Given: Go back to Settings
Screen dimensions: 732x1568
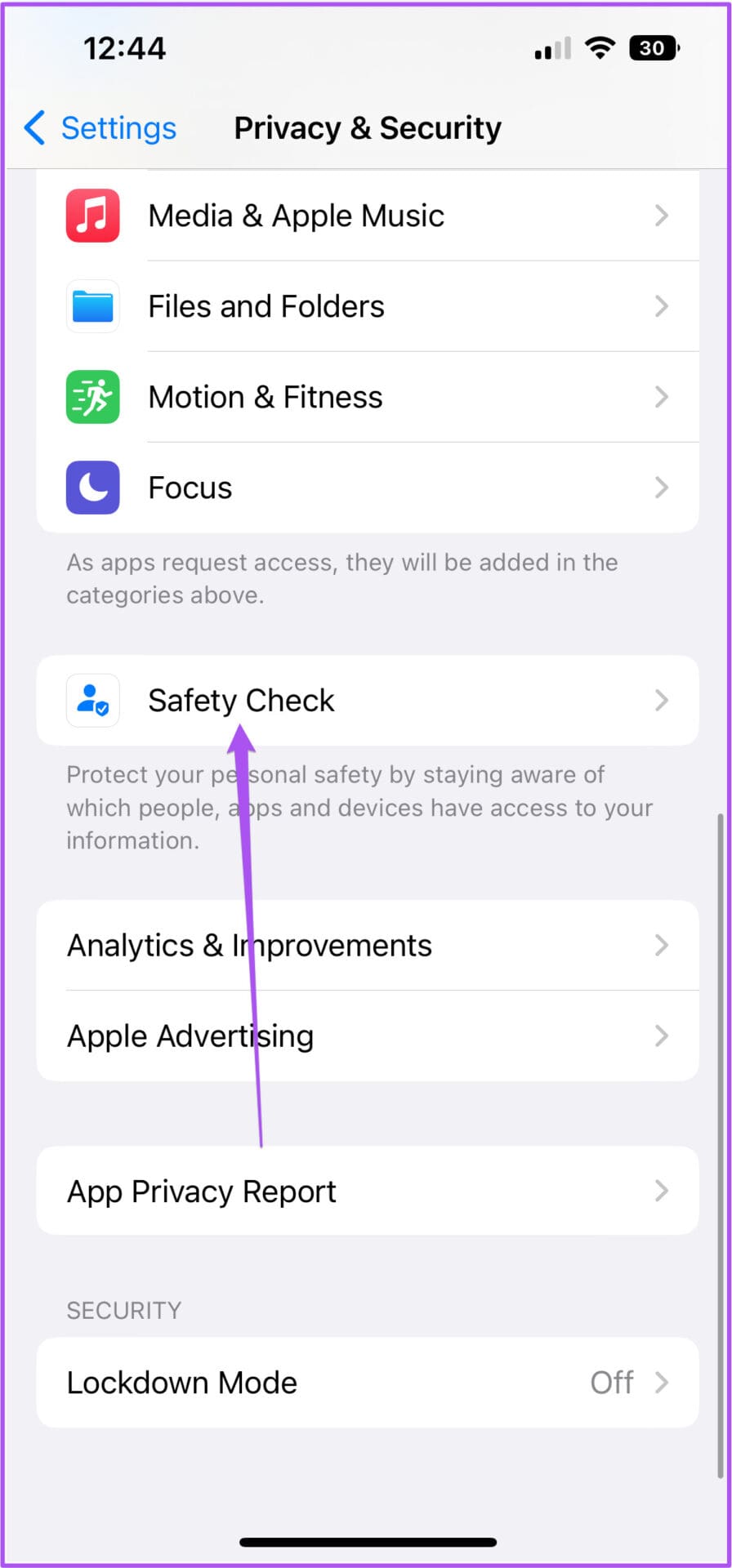Looking at the screenshot, I should (100, 128).
